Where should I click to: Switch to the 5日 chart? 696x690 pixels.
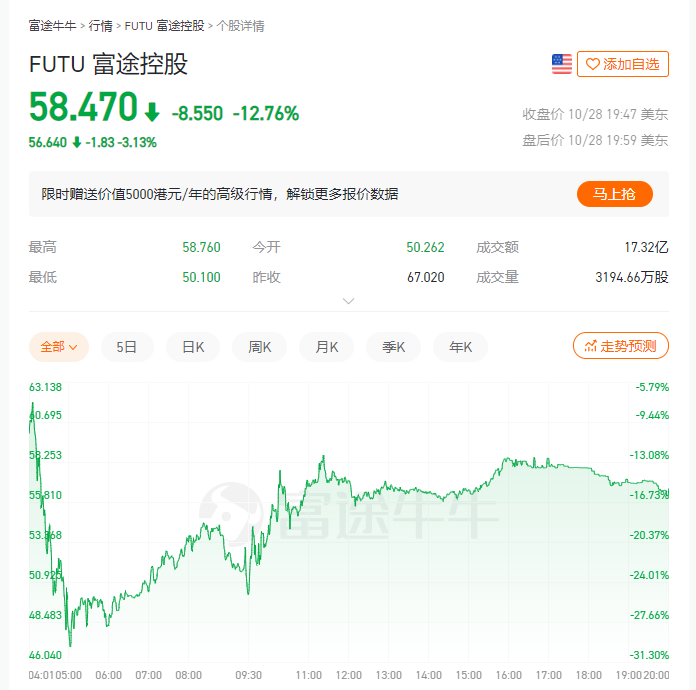click(x=127, y=347)
